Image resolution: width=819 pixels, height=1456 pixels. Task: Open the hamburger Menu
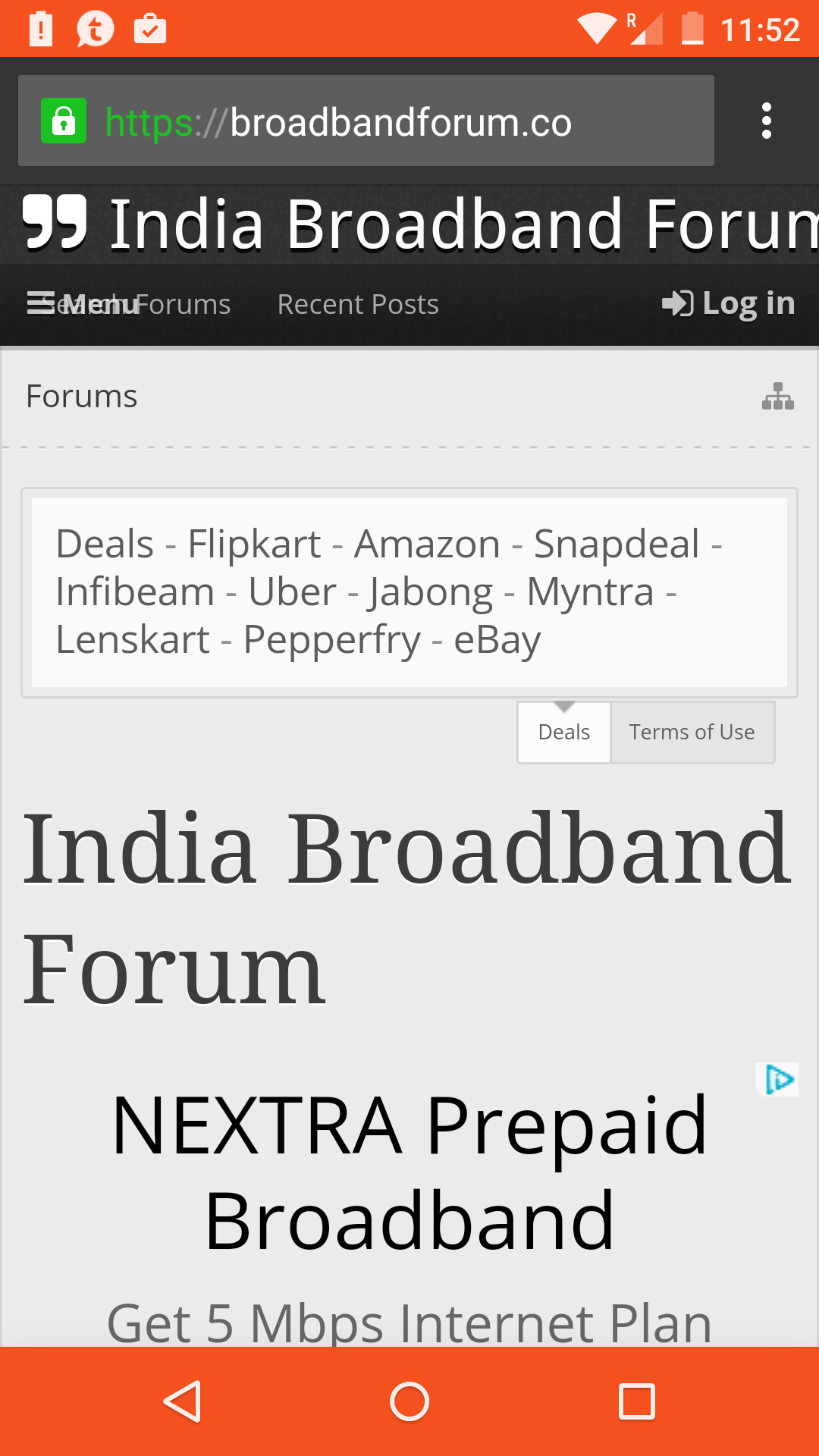click(44, 303)
